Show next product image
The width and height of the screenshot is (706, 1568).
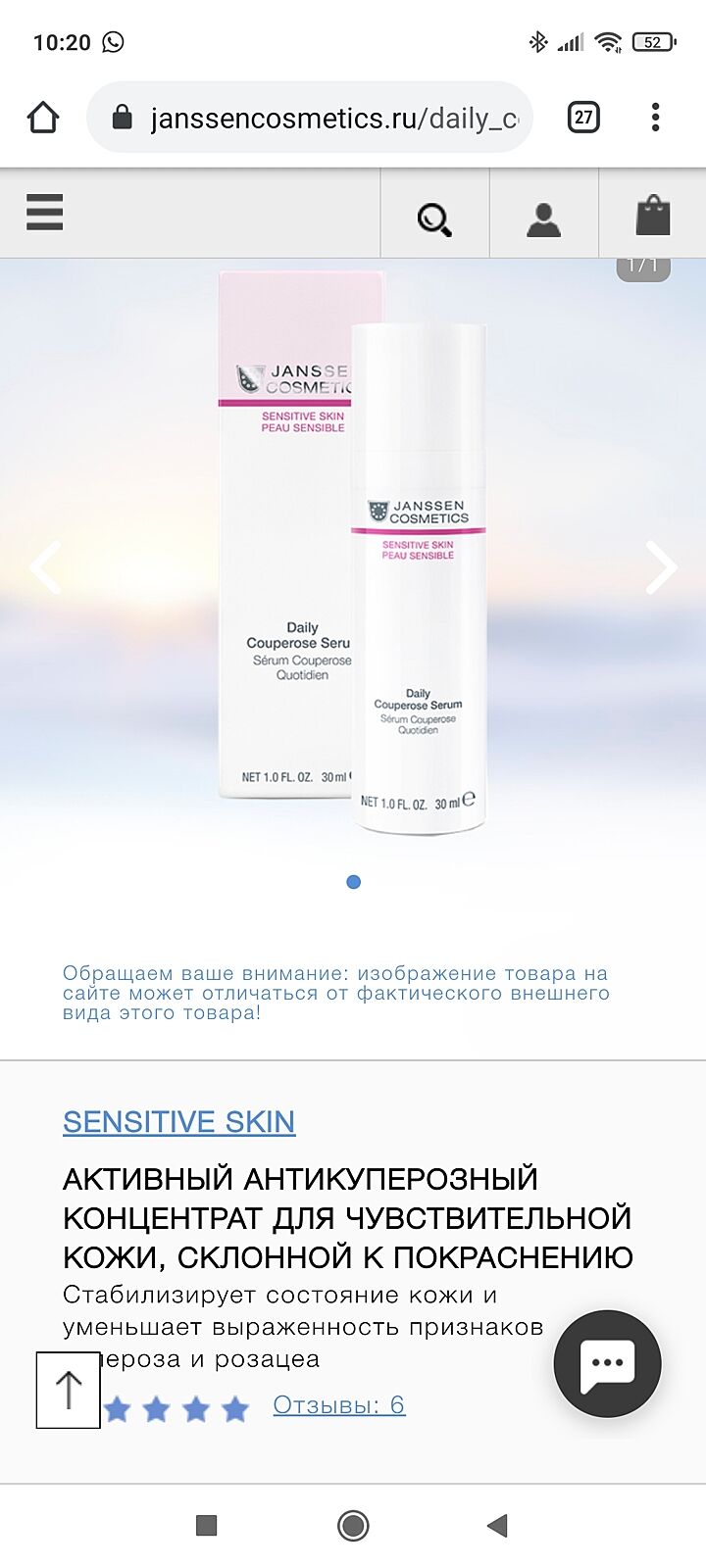click(662, 566)
